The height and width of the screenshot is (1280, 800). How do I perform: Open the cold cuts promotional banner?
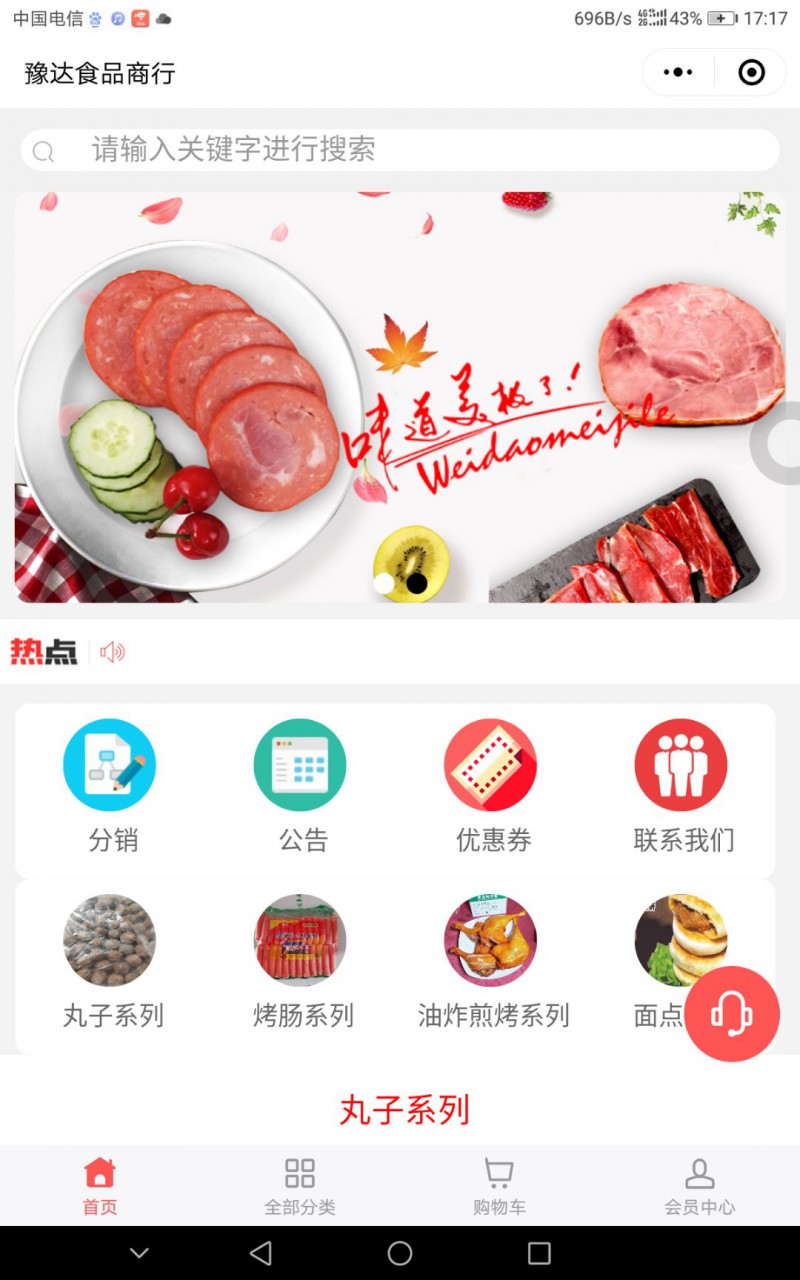(400, 398)
